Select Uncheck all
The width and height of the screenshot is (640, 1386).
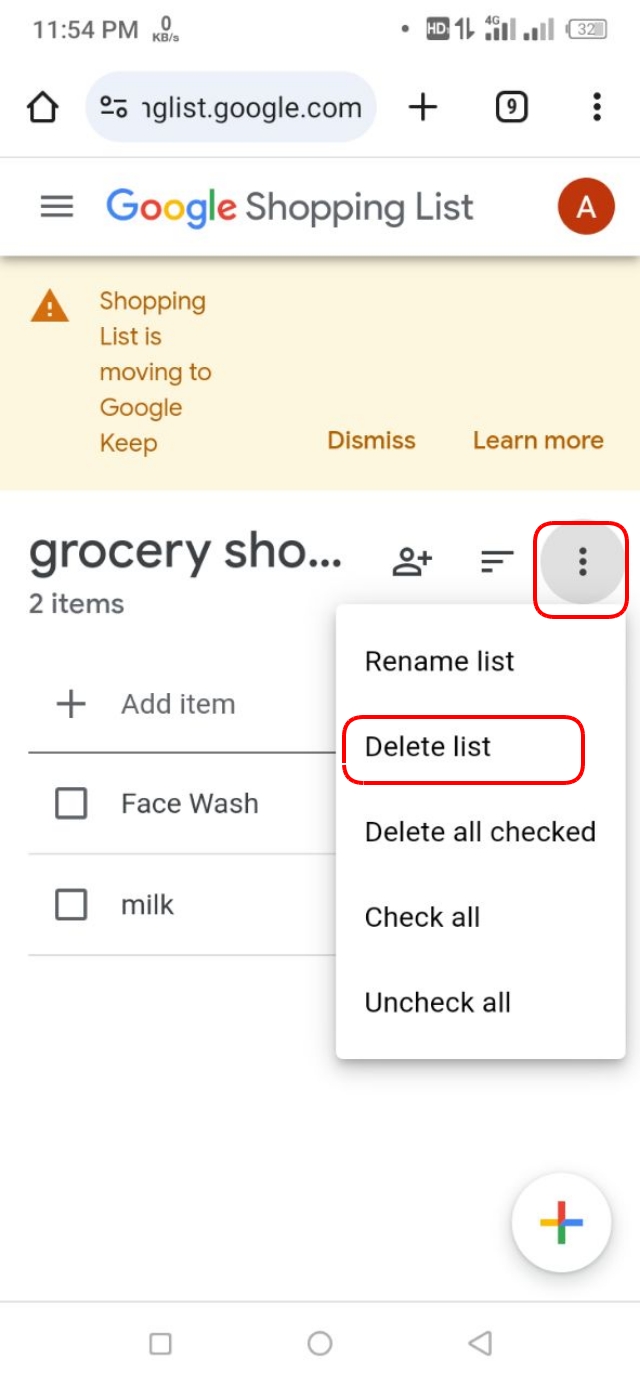tap(437, 1002)
